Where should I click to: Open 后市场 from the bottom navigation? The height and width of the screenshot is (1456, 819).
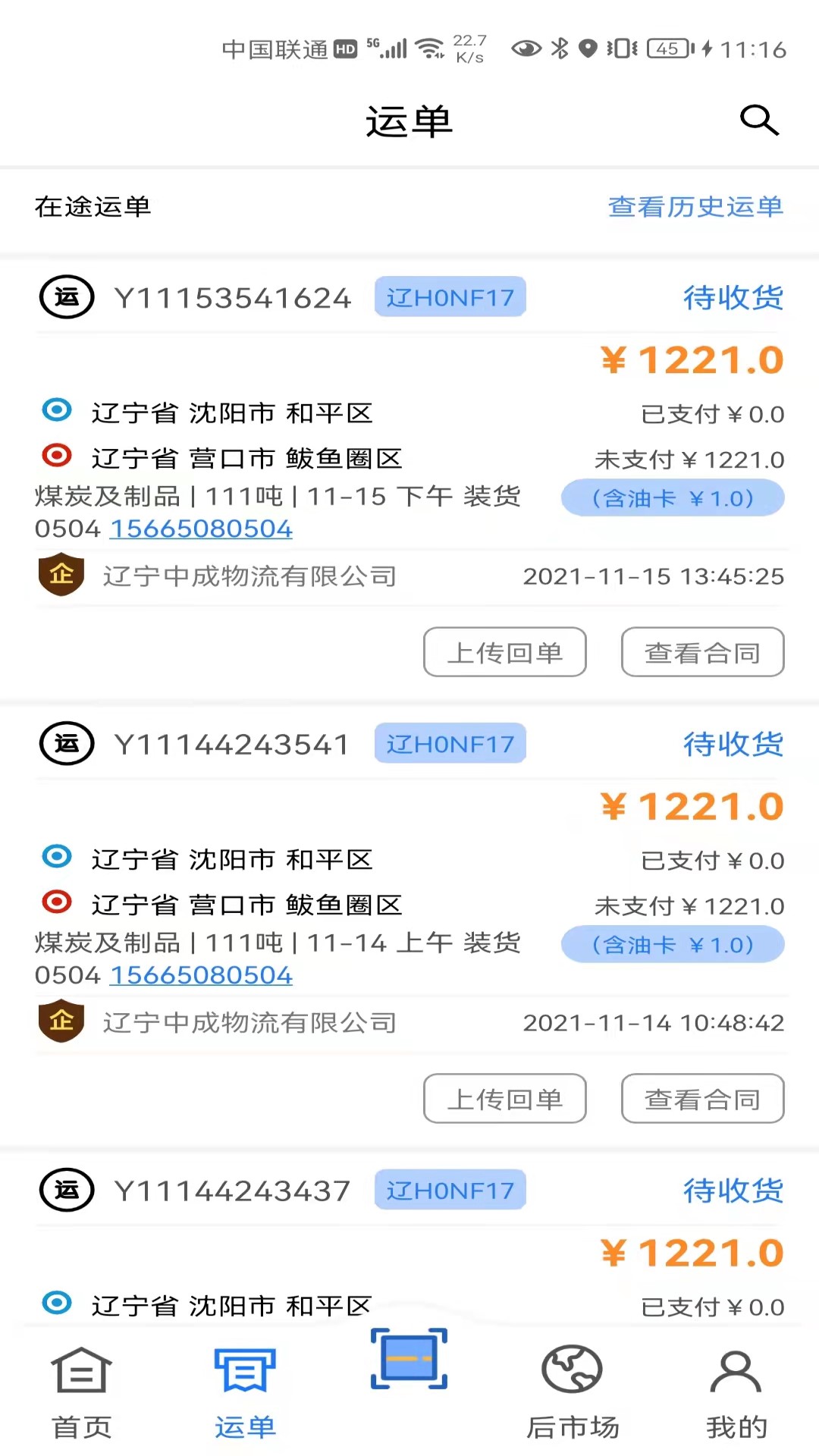coord(573,1388)
